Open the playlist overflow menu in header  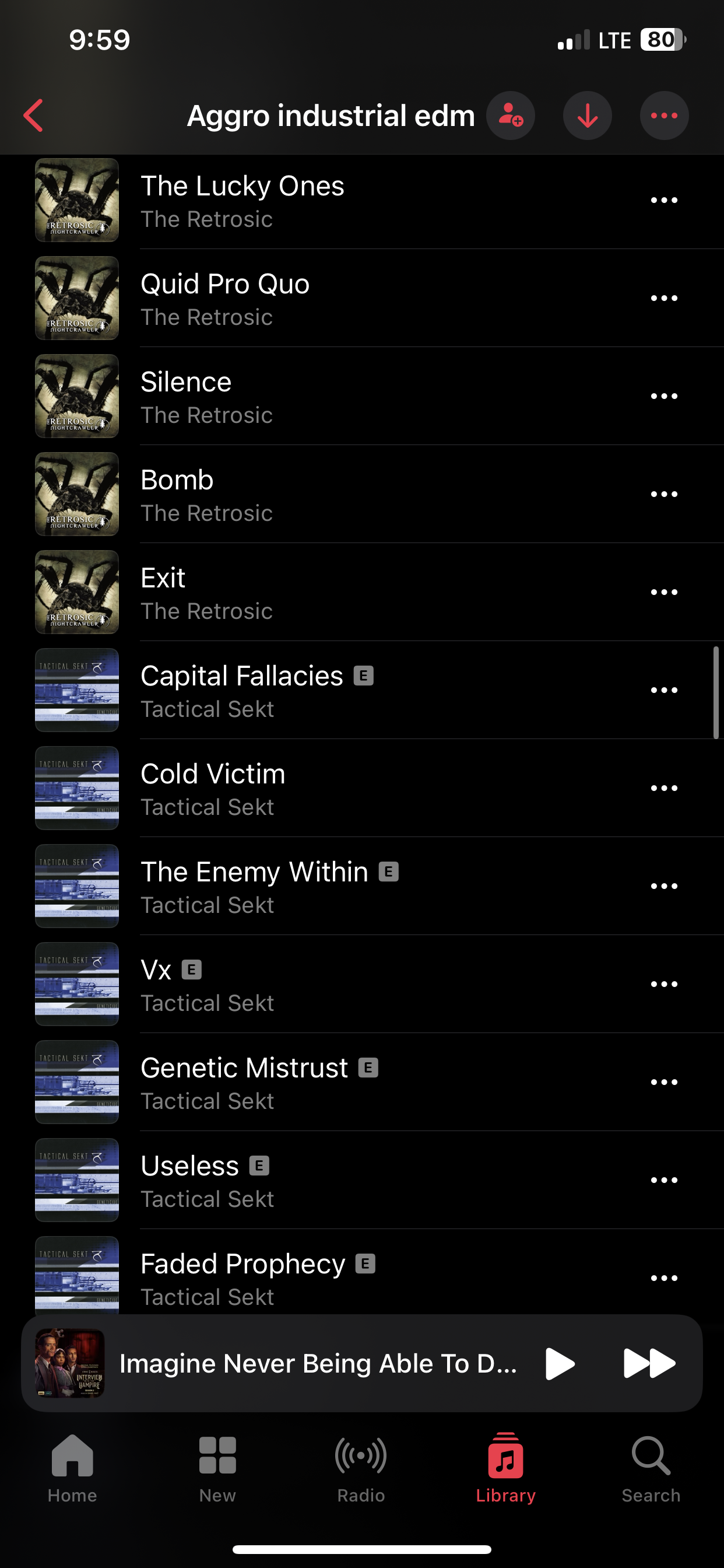[x=664, y=116]
